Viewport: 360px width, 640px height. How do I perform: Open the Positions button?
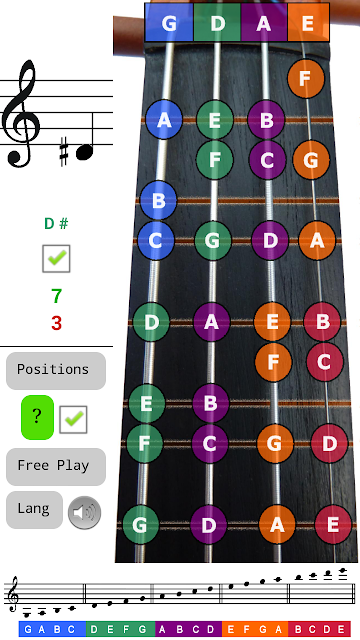click(x=56, y=371)
